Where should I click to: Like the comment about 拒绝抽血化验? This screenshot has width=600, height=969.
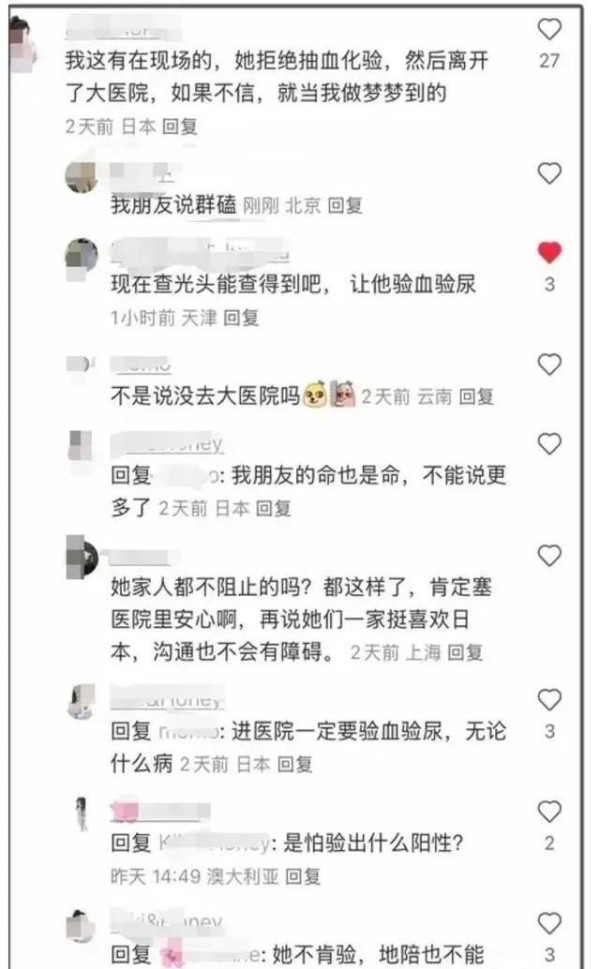pyautogui.click(x=549, y=30)
